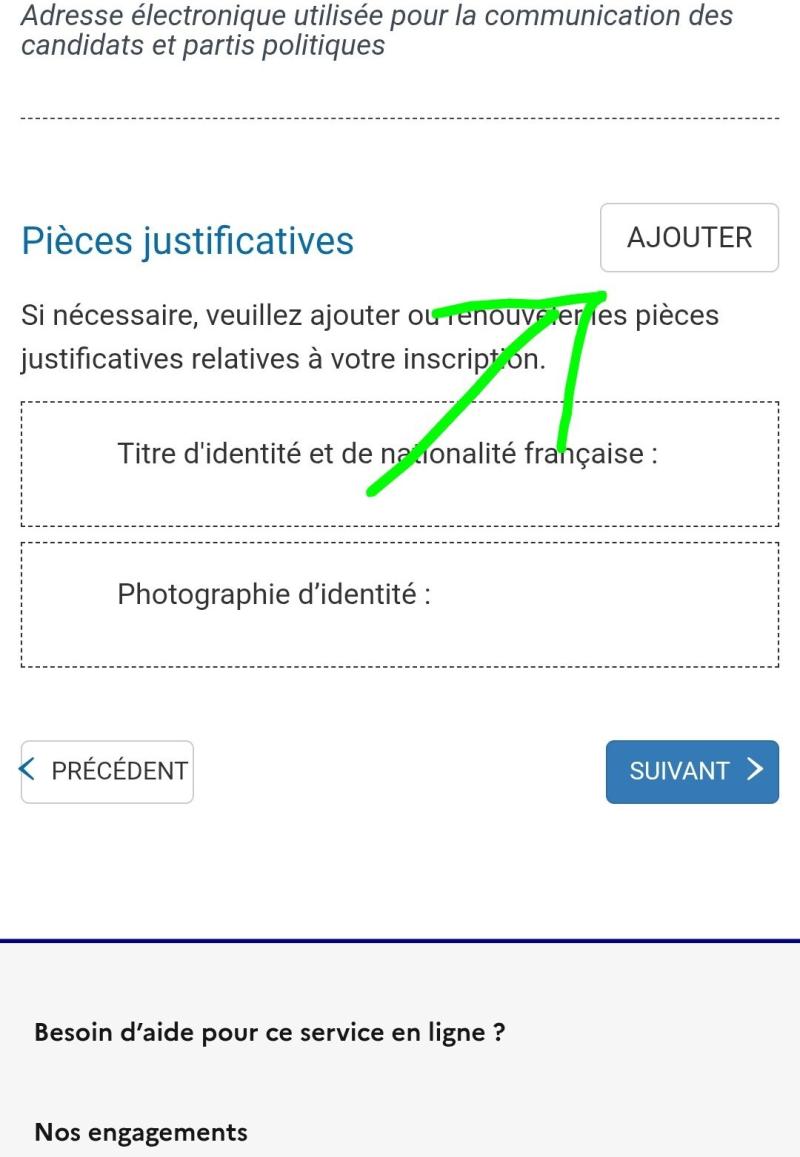Select the dashed box labeled Photographie d'identité

400,602
